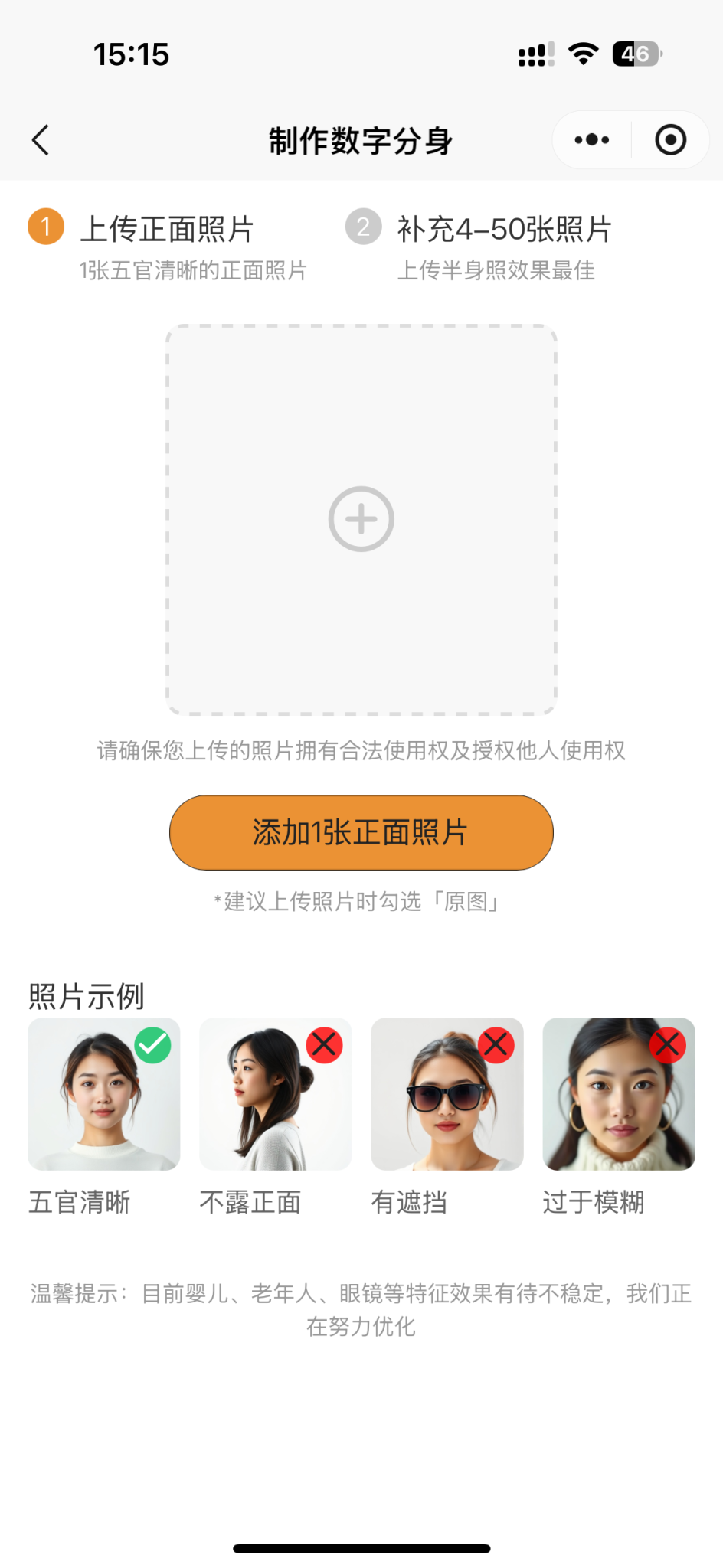Go back using the arrow

pyautogui.click(x=41, y=140)
